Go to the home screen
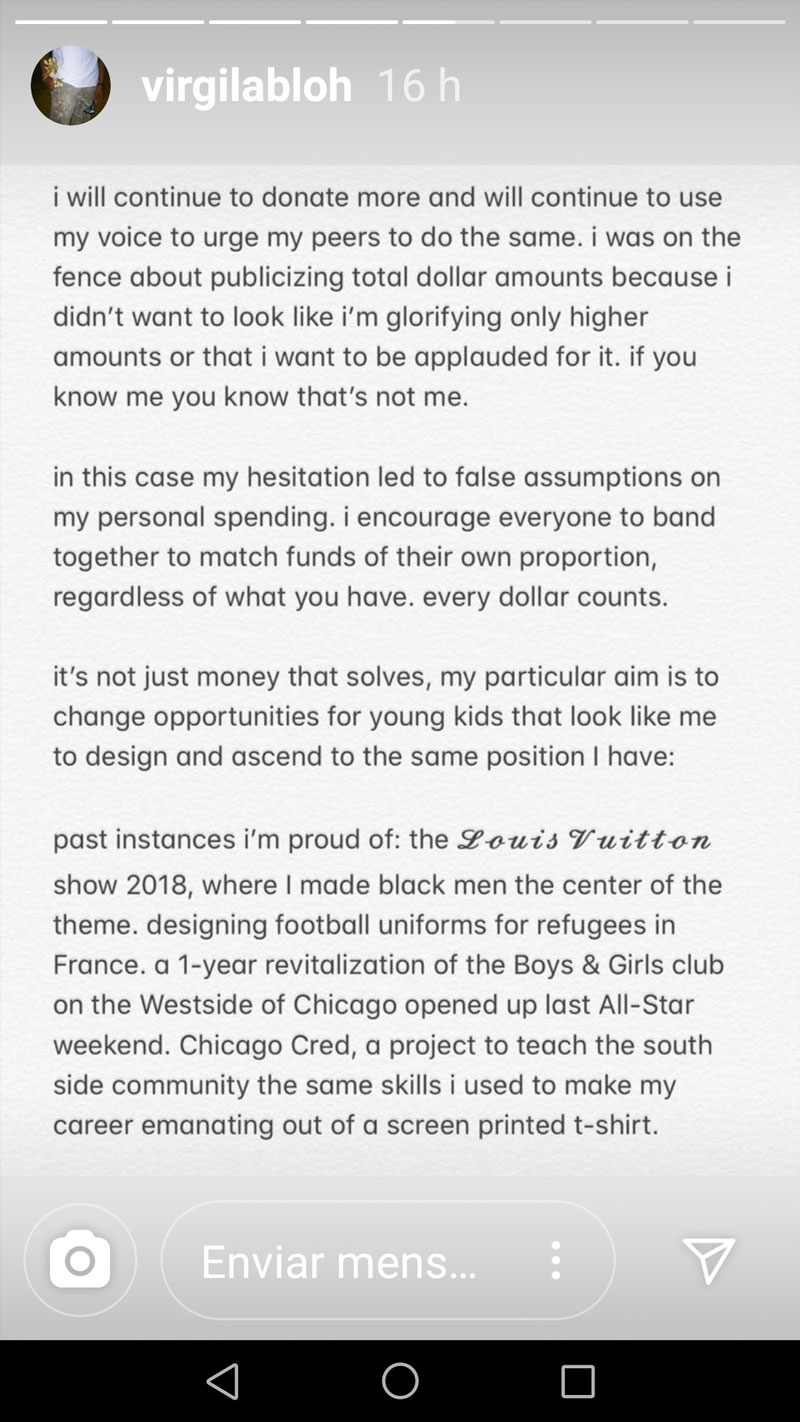Viewport: 800px width, 1422px height. pyautogui.click(x=400, y=1381)
